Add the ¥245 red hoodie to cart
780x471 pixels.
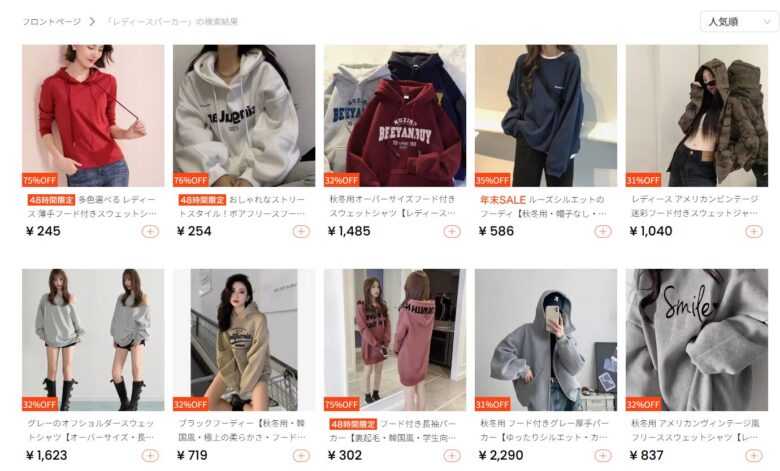pyautogui.click(x=150, y=231)
